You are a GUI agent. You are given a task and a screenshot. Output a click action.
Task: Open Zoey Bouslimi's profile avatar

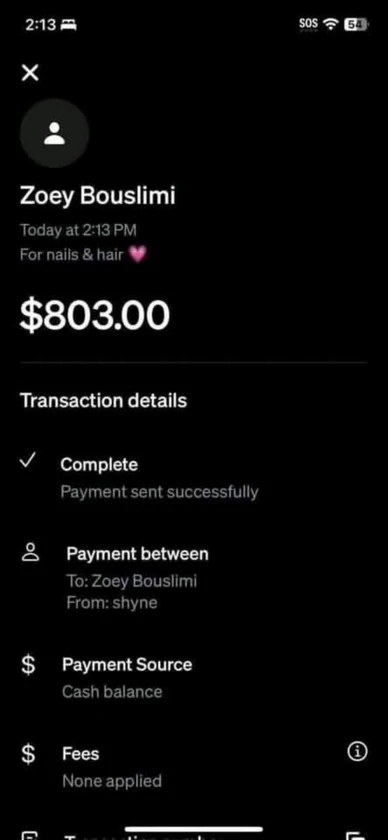(54, 133)
